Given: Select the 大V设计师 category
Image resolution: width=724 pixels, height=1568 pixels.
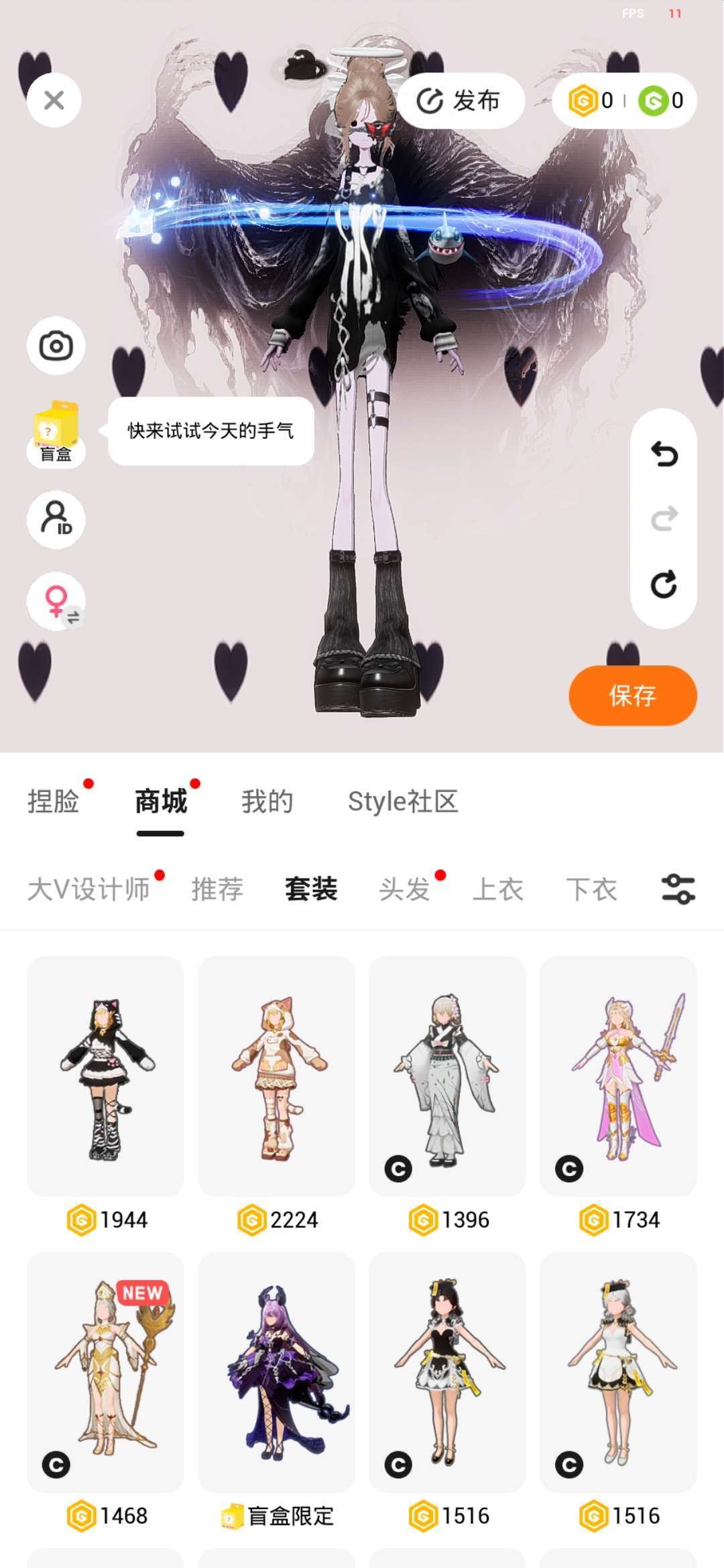Looking at the screenshot, I should click(x=88, y=890).
